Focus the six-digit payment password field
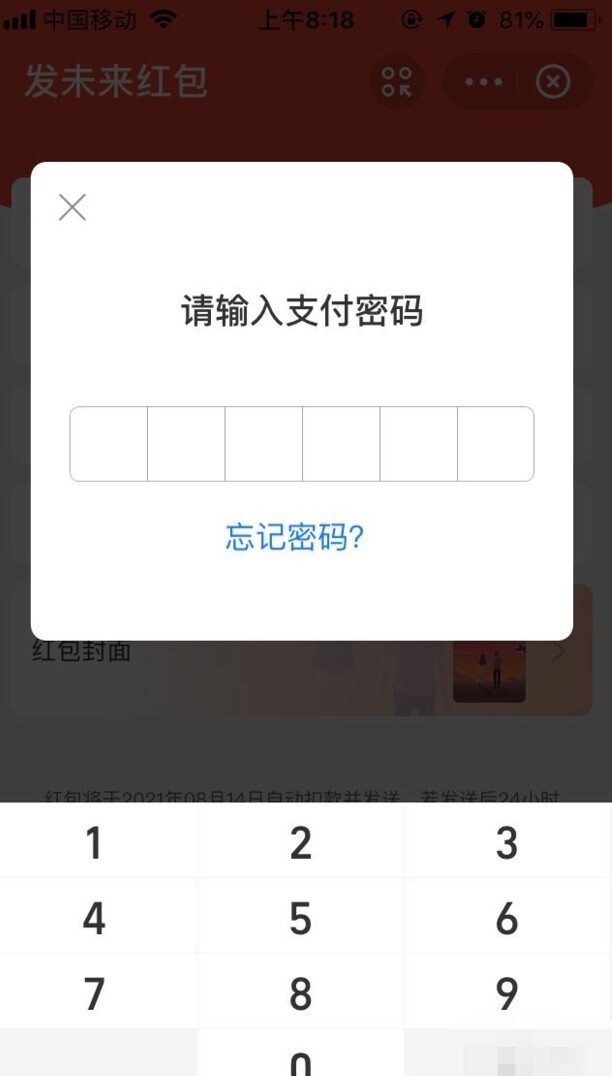 tap(302, 444)
